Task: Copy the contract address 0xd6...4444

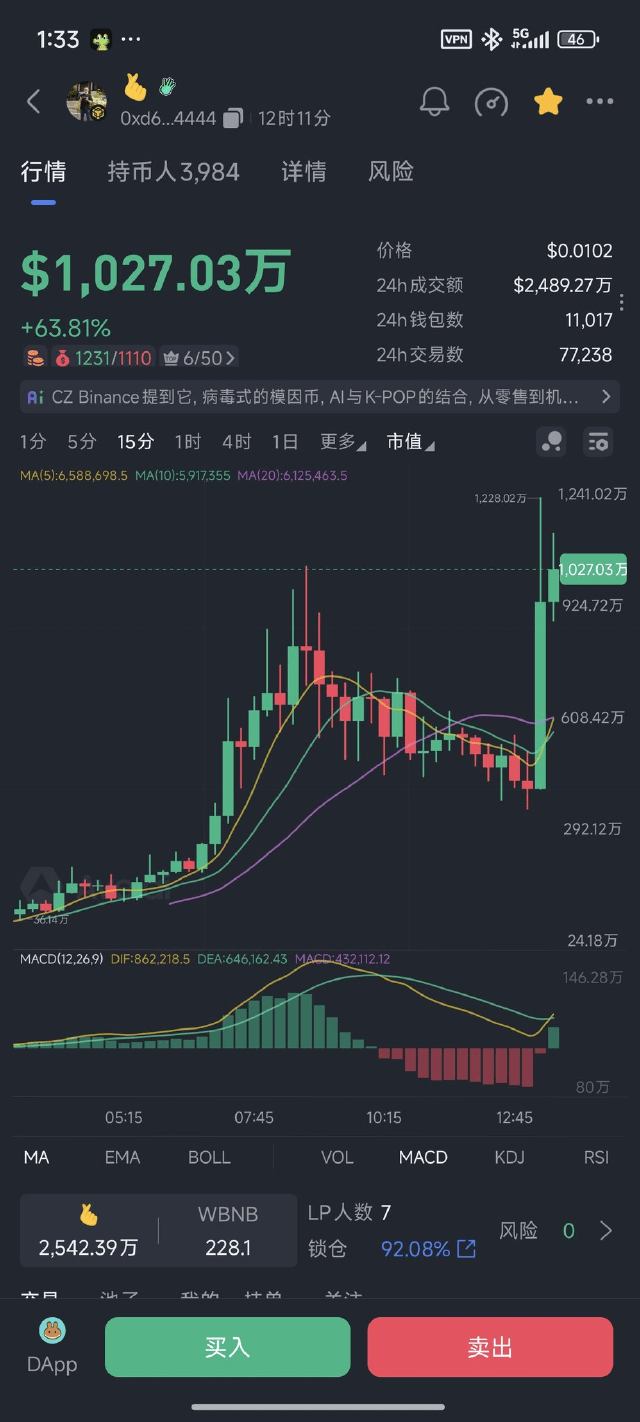Action: click(233, 118)
